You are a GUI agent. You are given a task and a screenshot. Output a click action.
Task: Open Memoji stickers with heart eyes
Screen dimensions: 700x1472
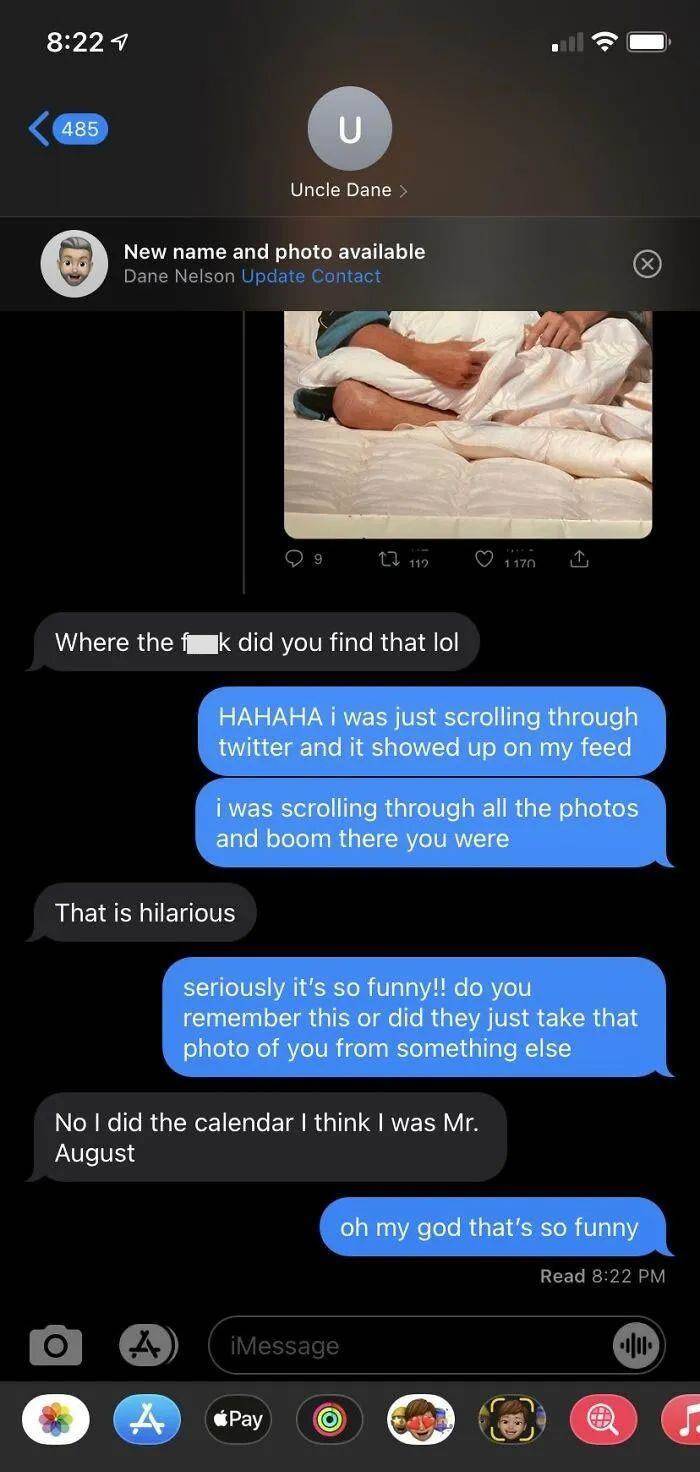pos(421,1419)
